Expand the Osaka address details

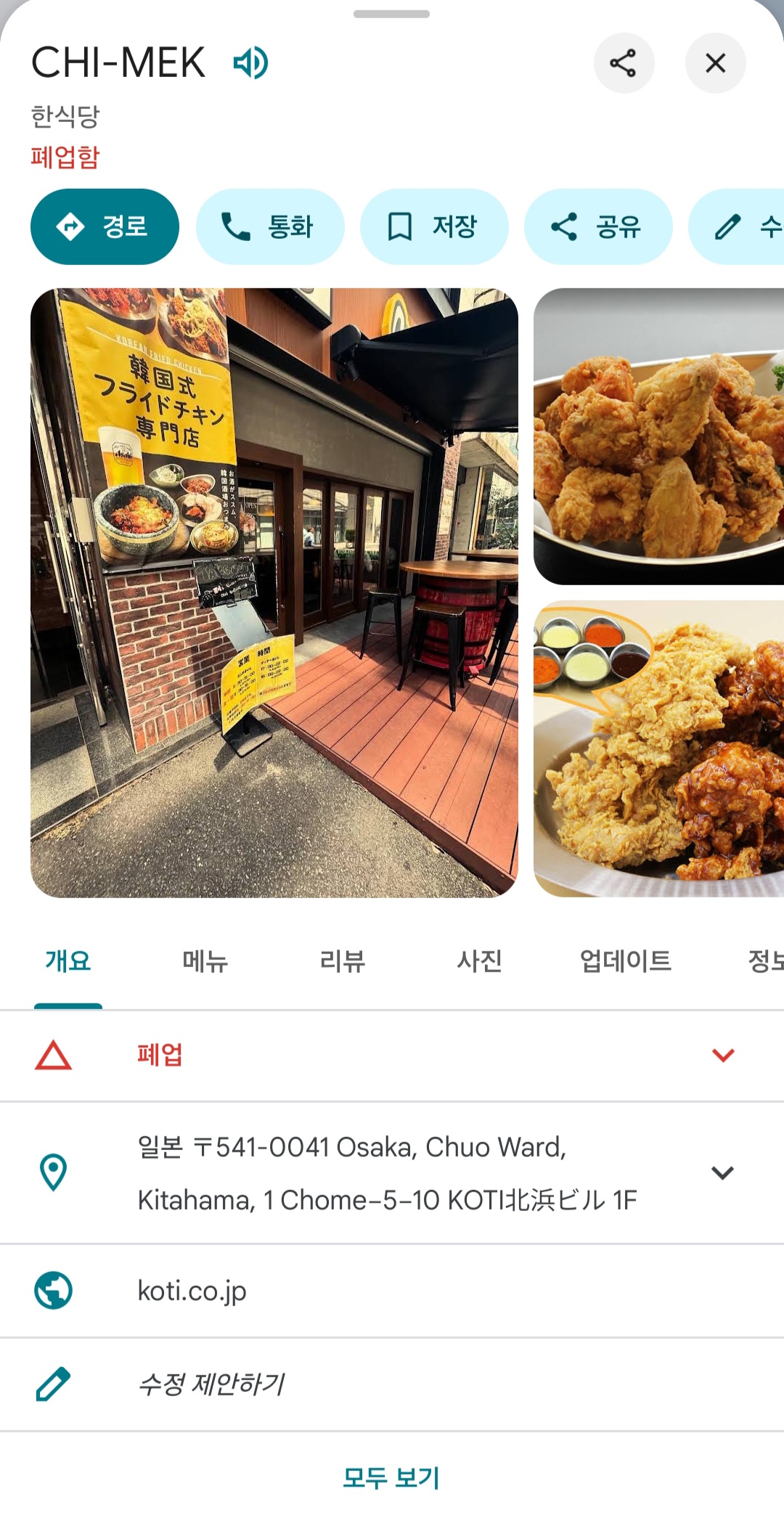click(392, 1173)
